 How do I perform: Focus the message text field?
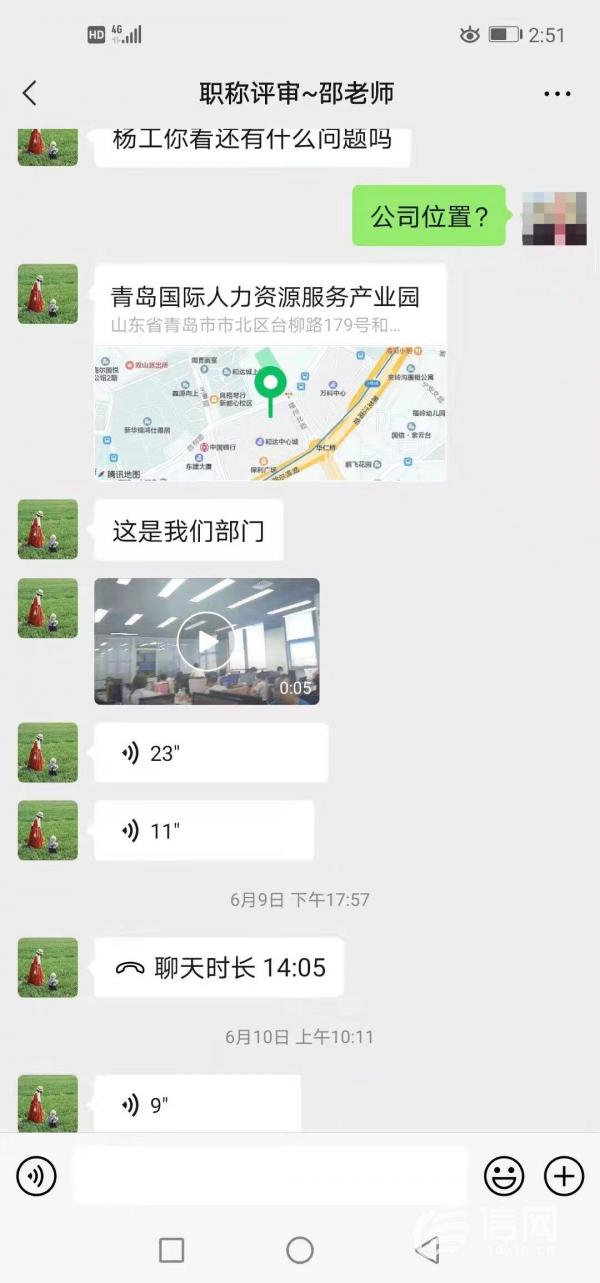[x=270, y=1176]
